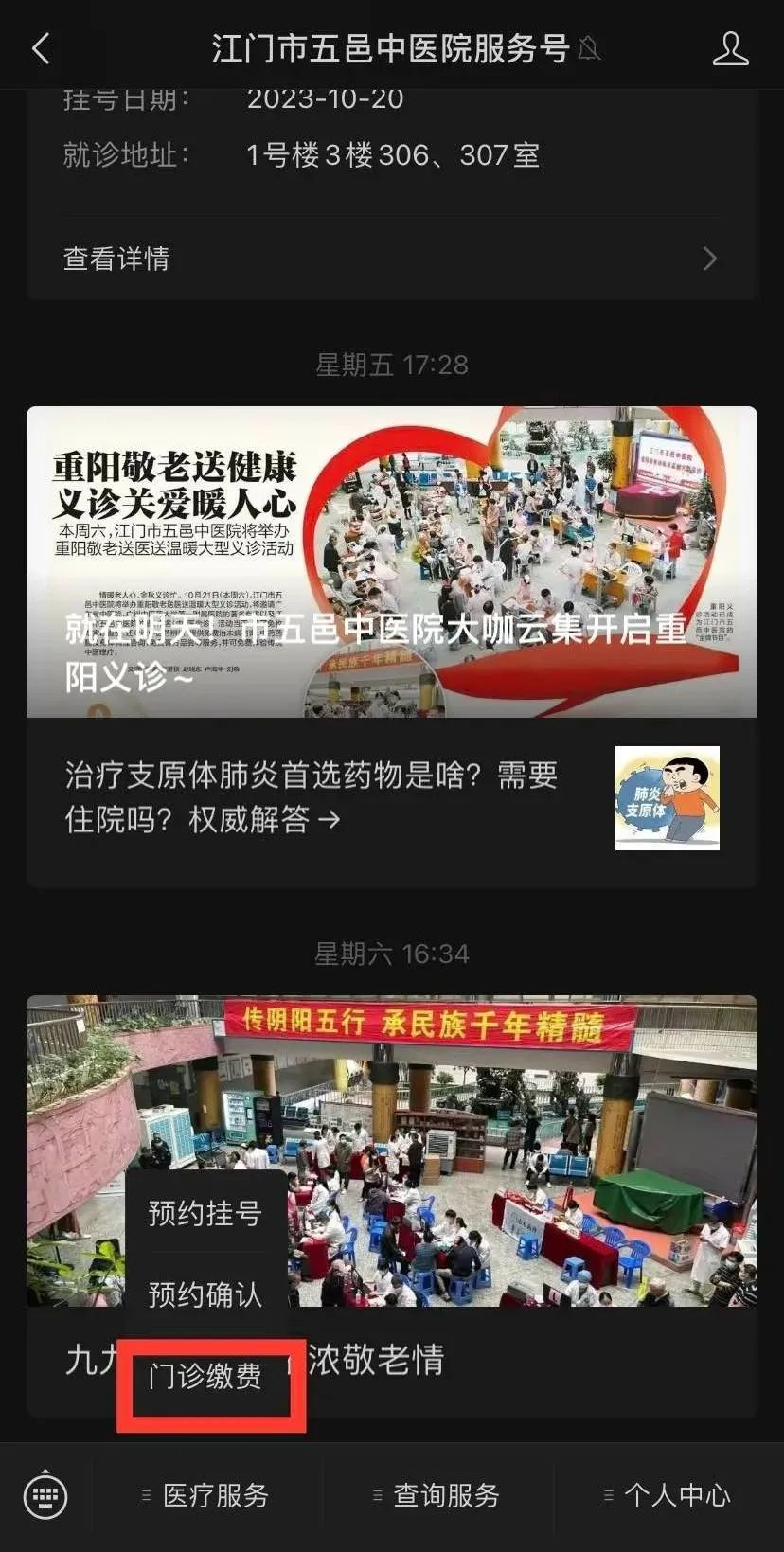Select 预约挂号 from the popup menu
The image size is (784, 1552).
pyautogui.click(x=205, y=1213)
